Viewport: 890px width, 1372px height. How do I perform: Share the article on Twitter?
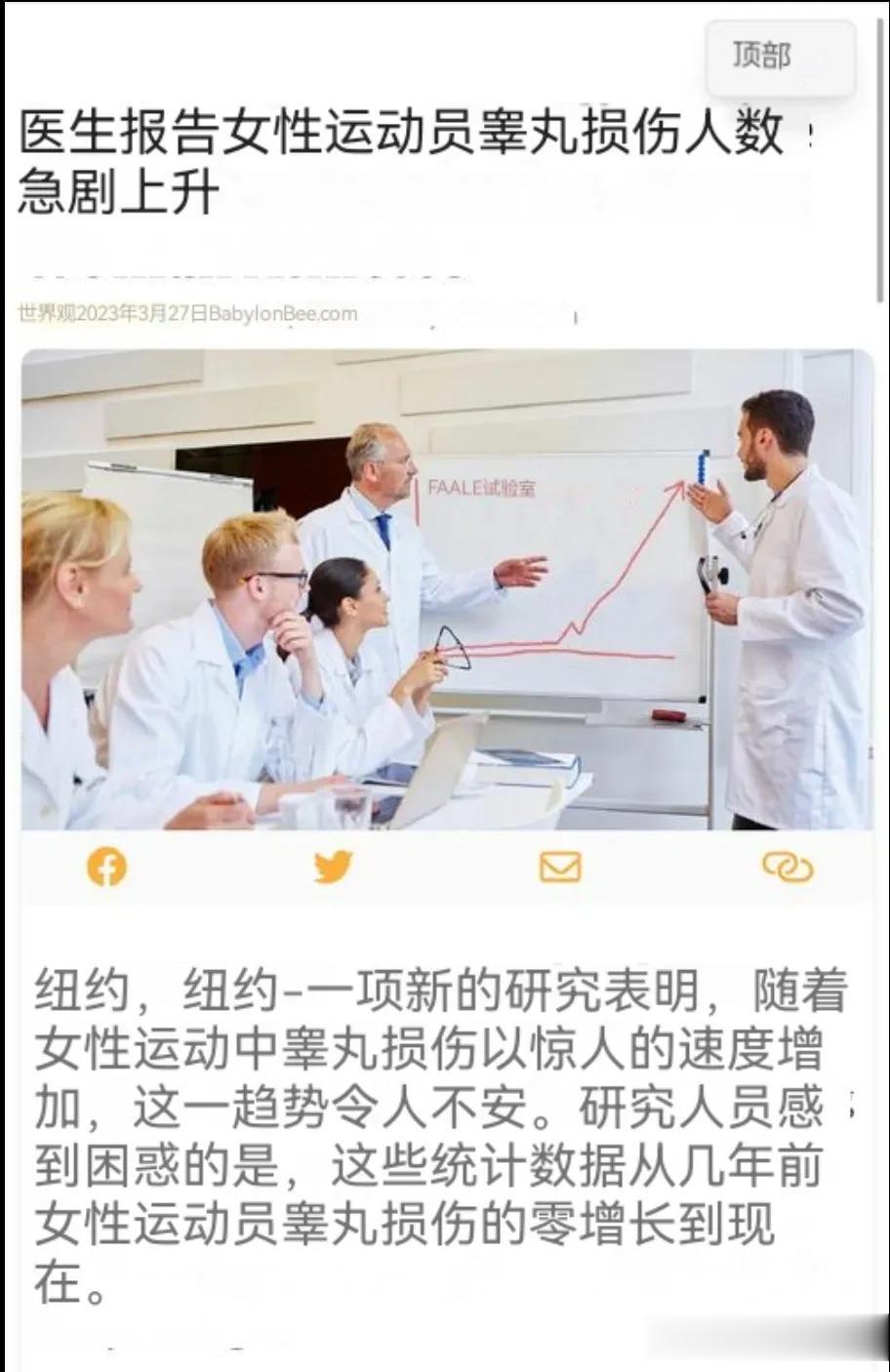(333, 867)
